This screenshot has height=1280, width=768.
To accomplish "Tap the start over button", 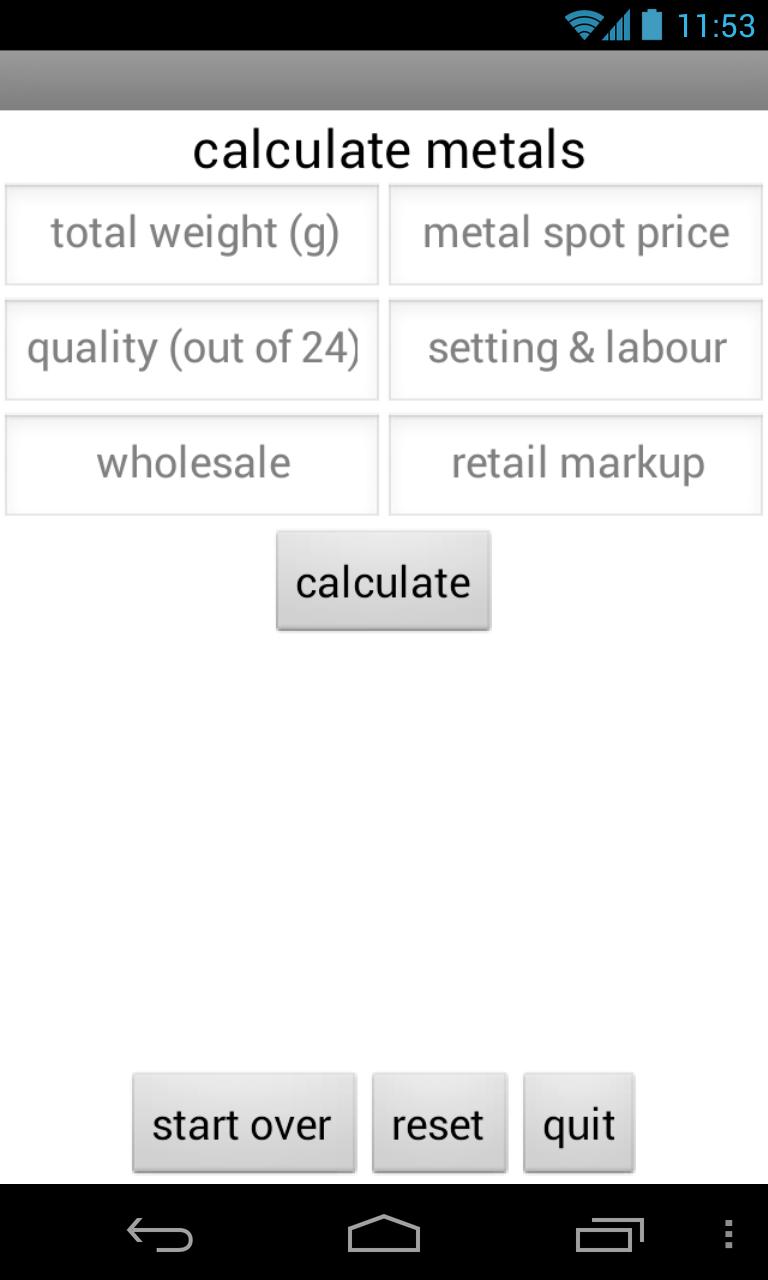I will (x=243, y=1123).
